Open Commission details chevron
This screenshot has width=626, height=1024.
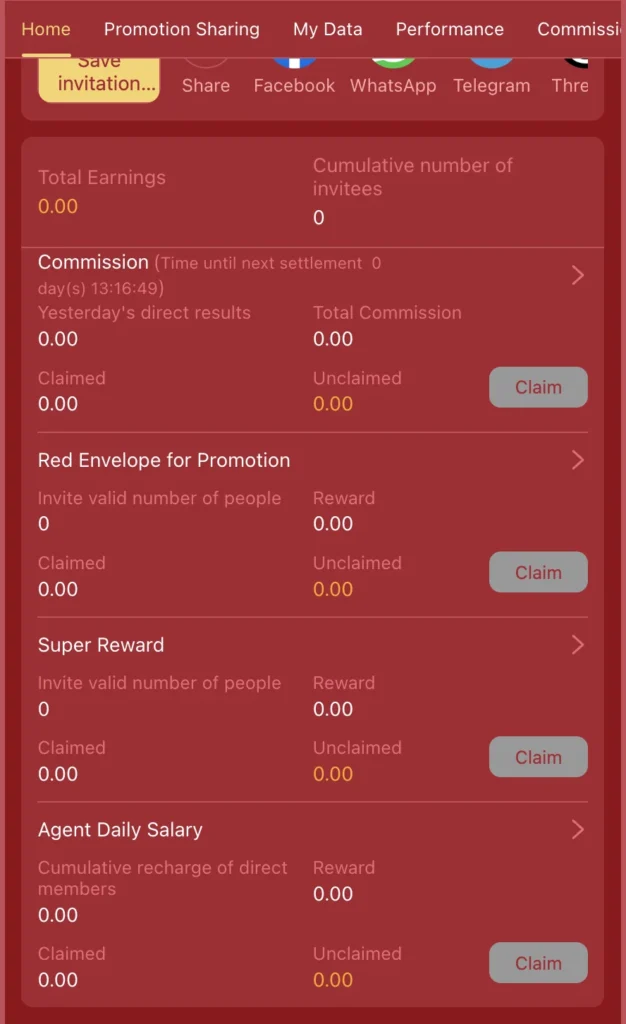tap(577, 275)
